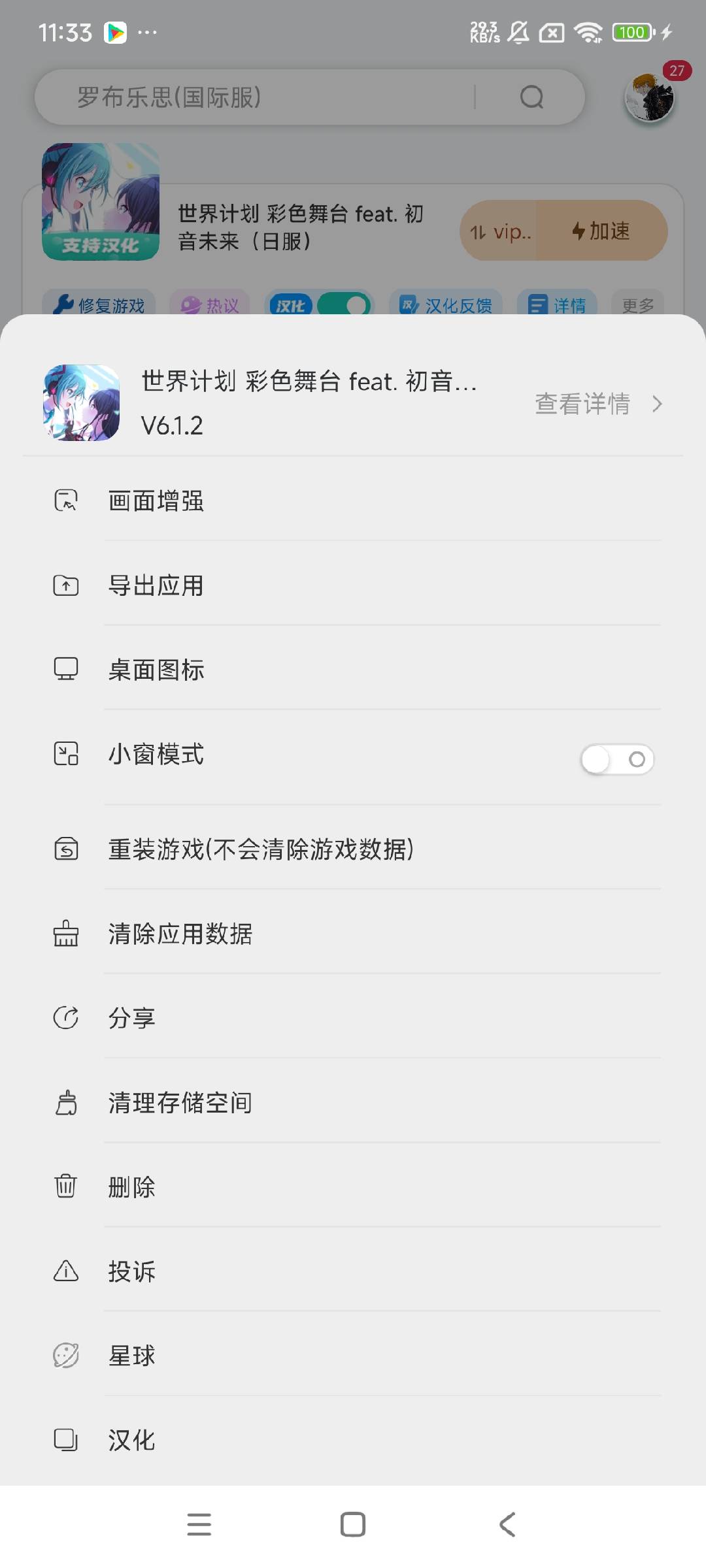Open 查看详情 for the game
This screenshot has width=706, height=1568.
pos(597,404)
